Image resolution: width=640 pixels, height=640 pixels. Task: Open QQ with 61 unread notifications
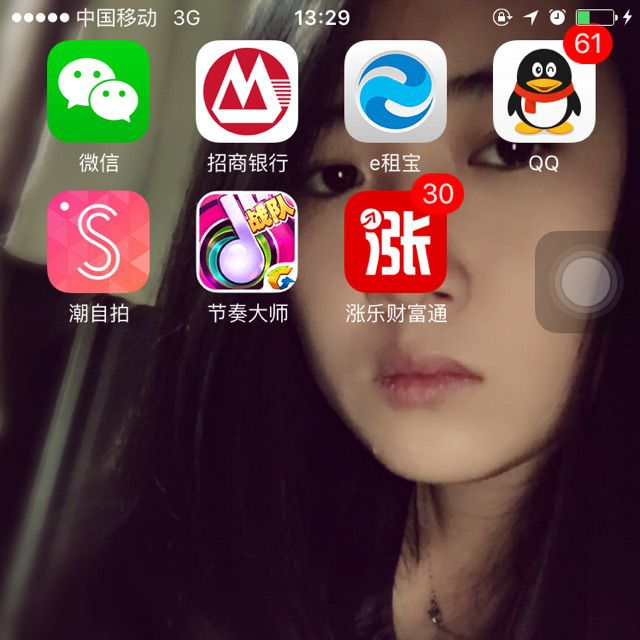tap(543, 92)
